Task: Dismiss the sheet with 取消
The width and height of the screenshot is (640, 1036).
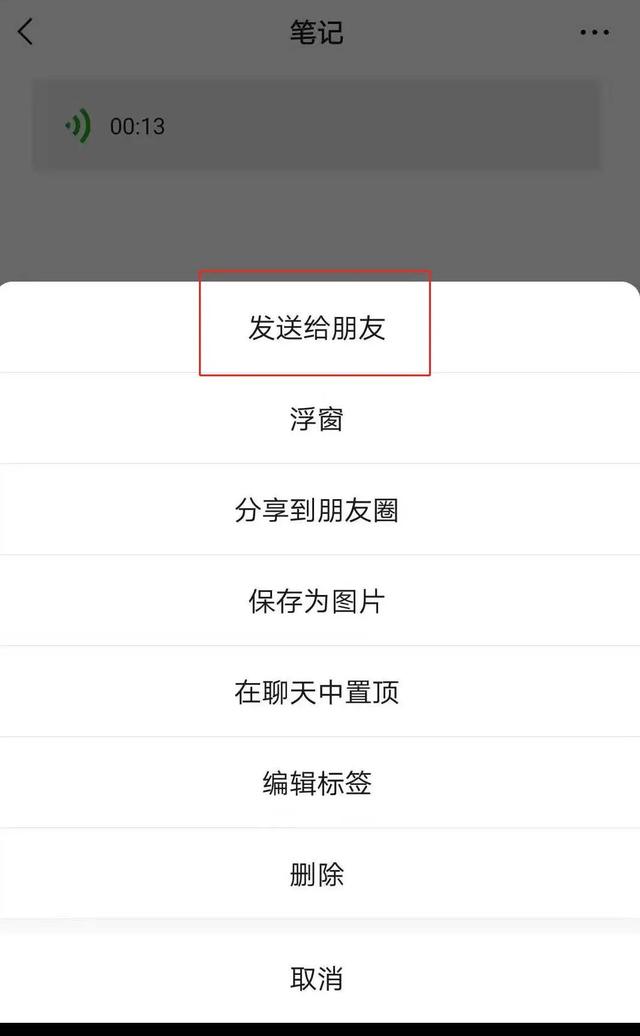Action: [320, 977]
